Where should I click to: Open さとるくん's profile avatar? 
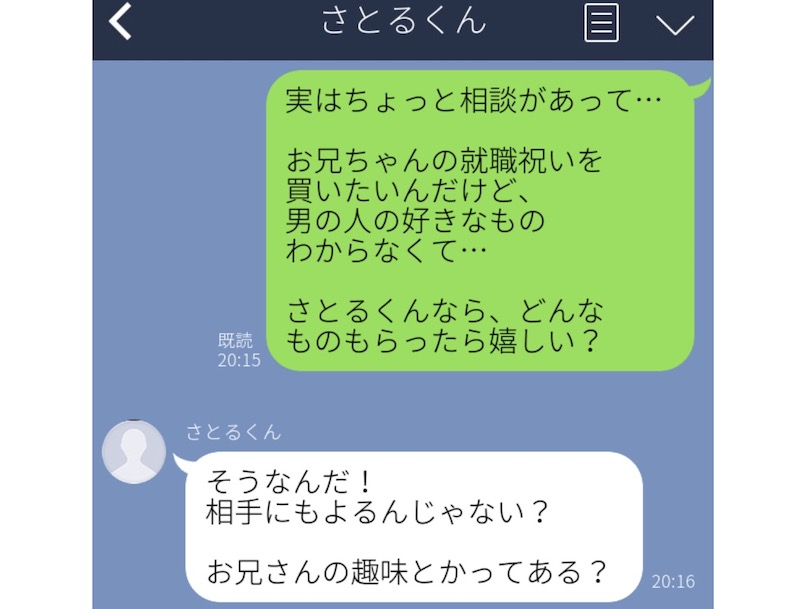[134, 452]
